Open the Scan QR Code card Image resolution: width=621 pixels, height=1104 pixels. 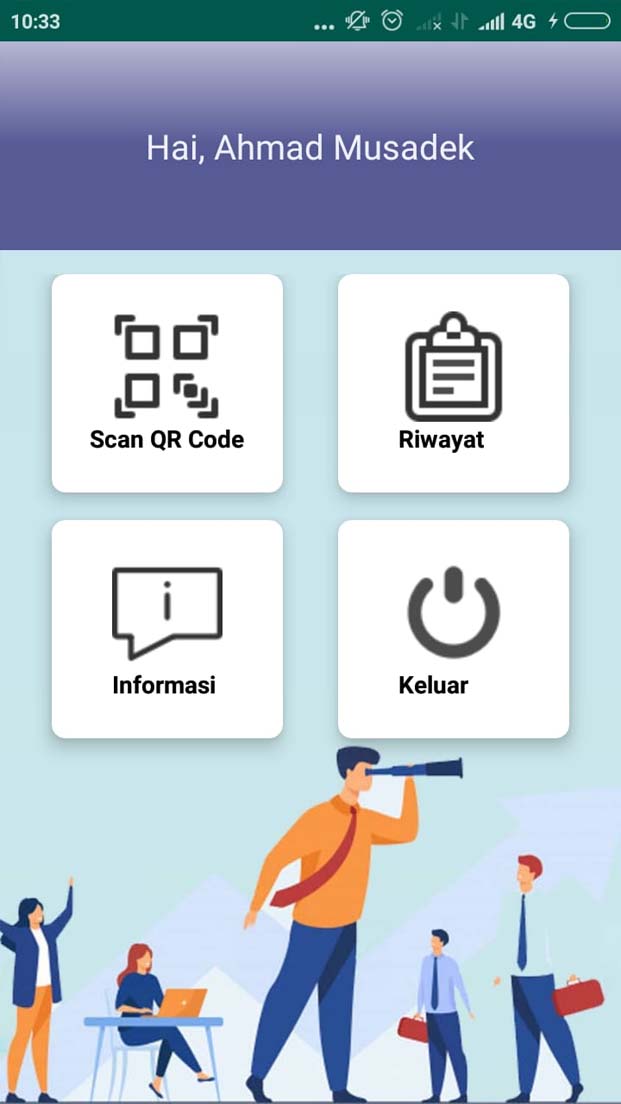pyautogui.click(x=167, y=383)
